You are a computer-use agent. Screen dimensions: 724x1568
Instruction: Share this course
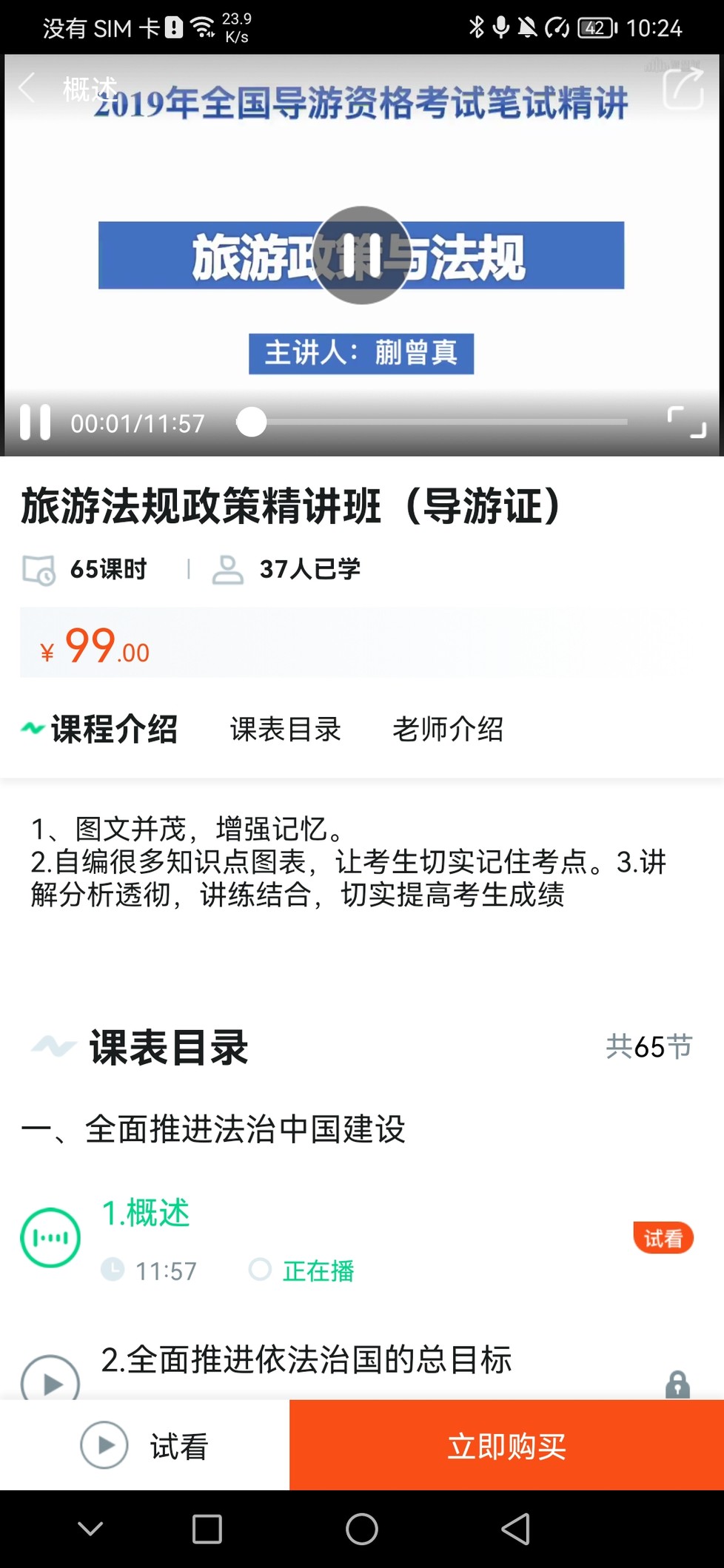(x=683, y=88)
